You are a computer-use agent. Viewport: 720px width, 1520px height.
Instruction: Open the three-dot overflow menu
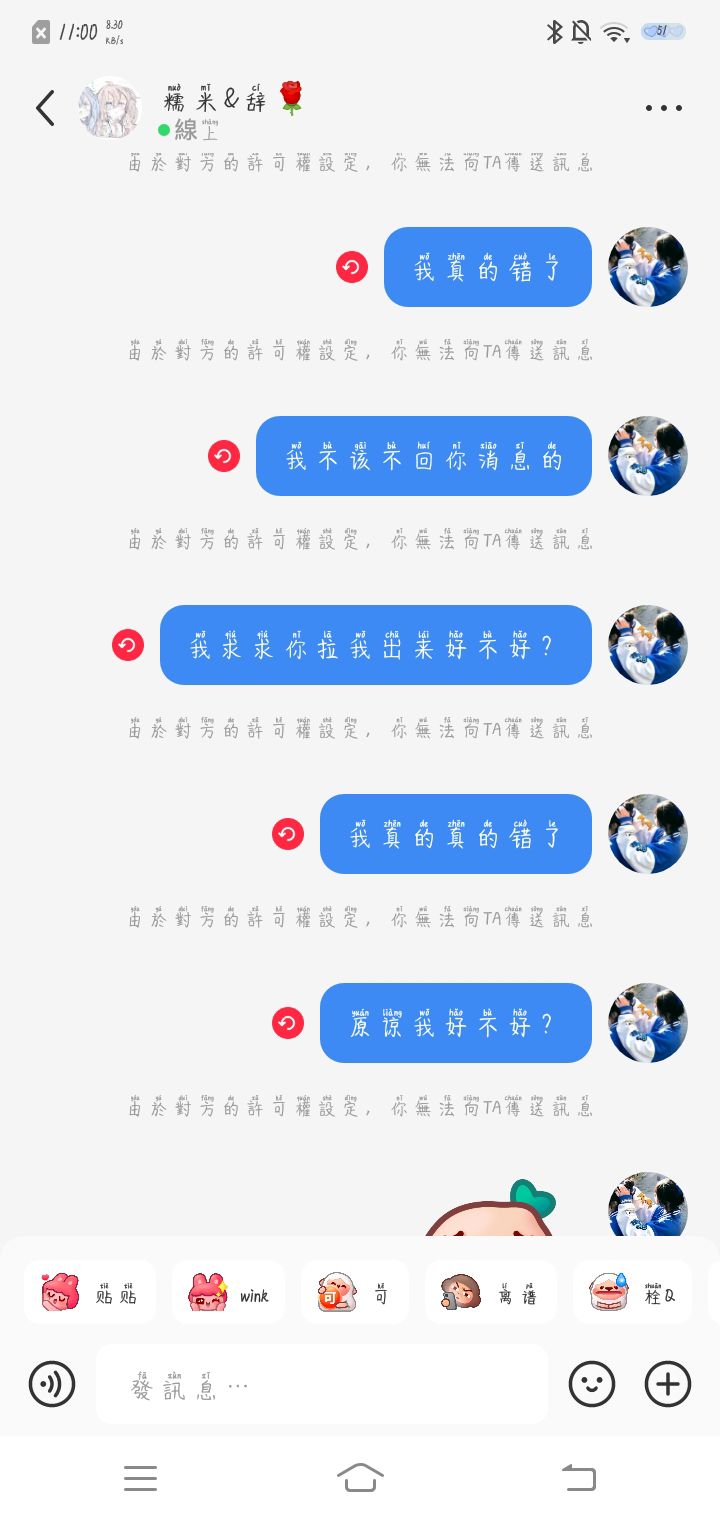coord(663,108)
